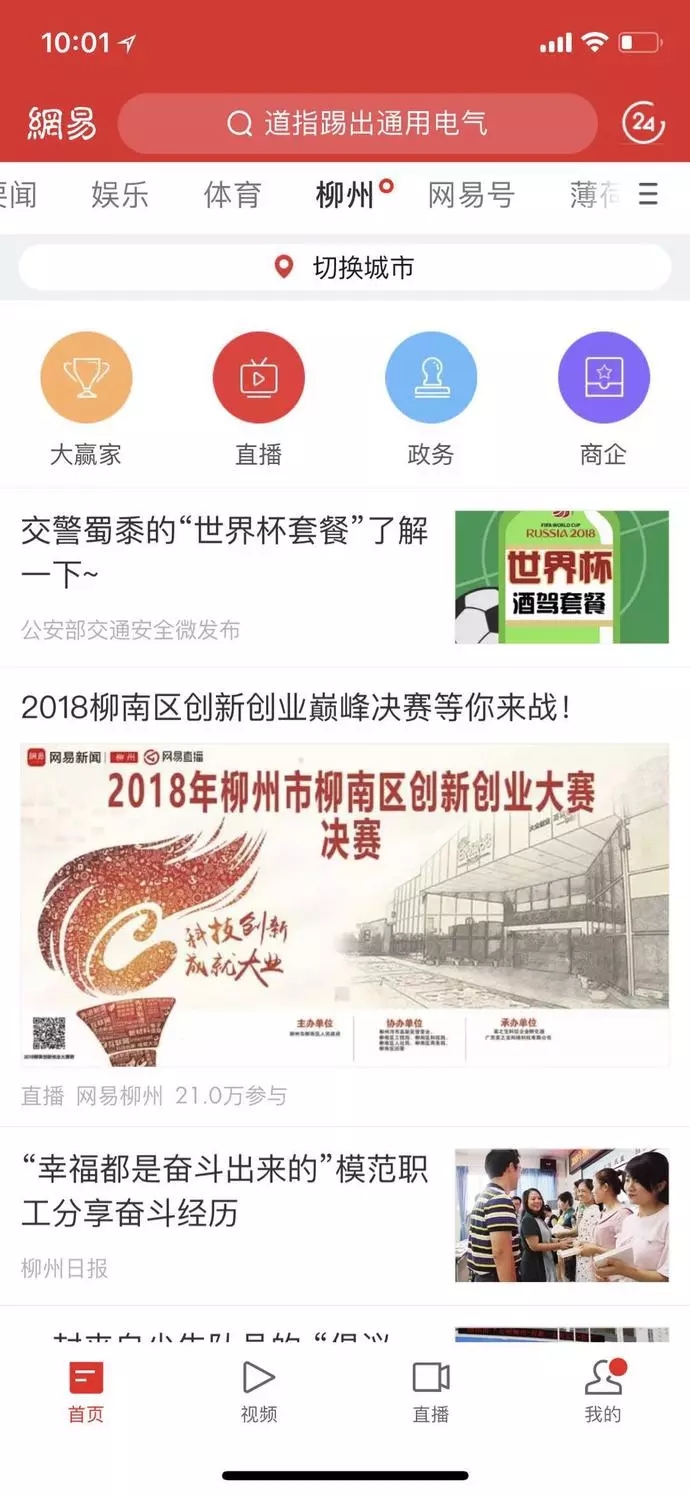Open the 幸福都是奋斗出来的 article
690x1495 pixels.
coord(225,1192)
